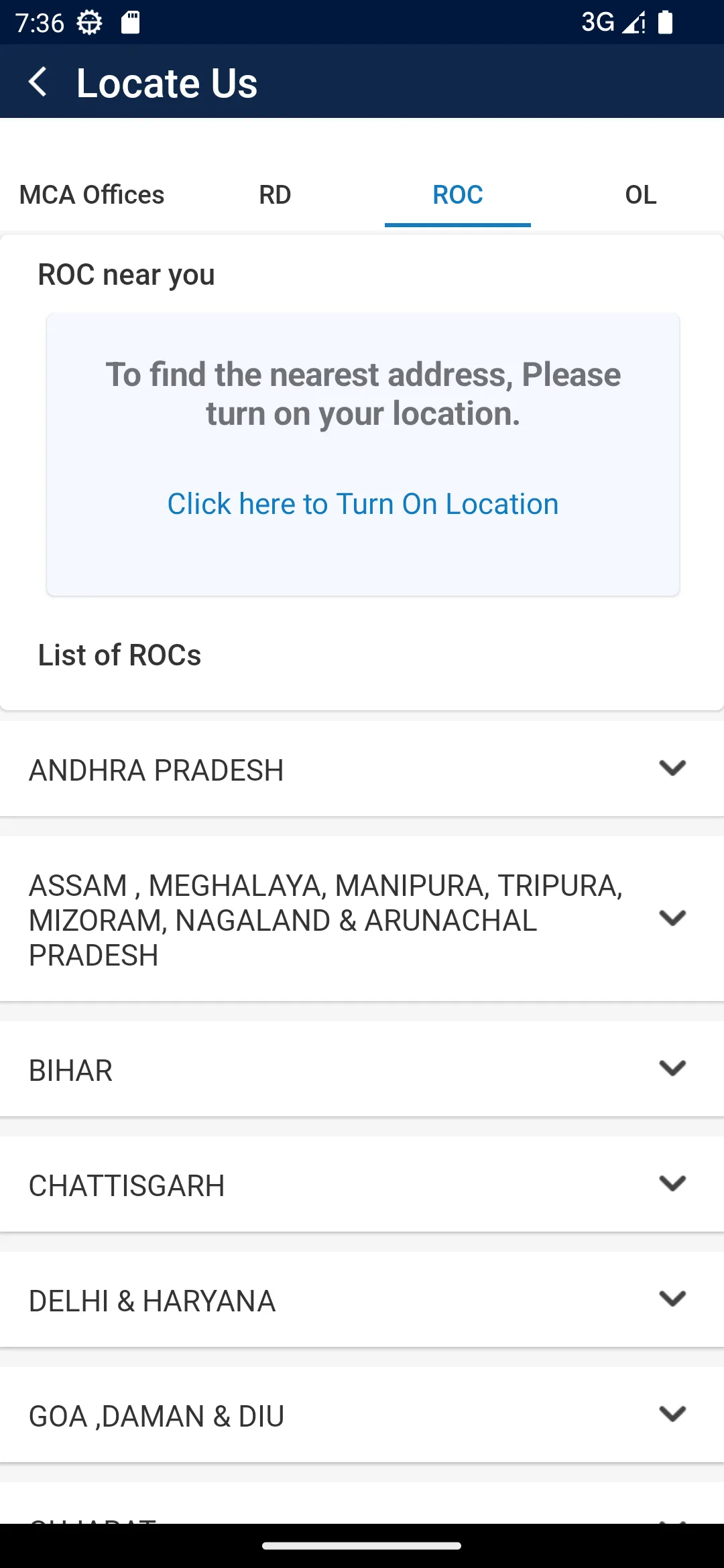The width and height of the screenshot is (724, 1568).
Task: Select the OL tab
Action: coord(640,194)
